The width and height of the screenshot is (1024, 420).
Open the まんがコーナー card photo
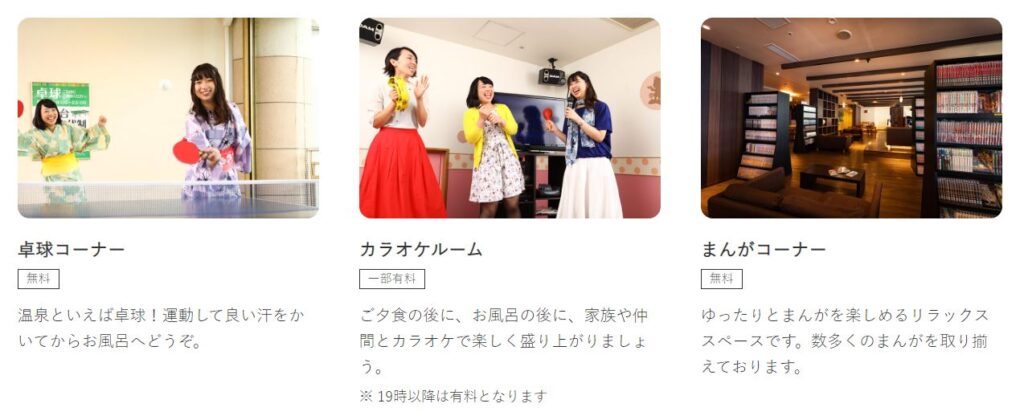pyautogui.click(x=851, y=118)
